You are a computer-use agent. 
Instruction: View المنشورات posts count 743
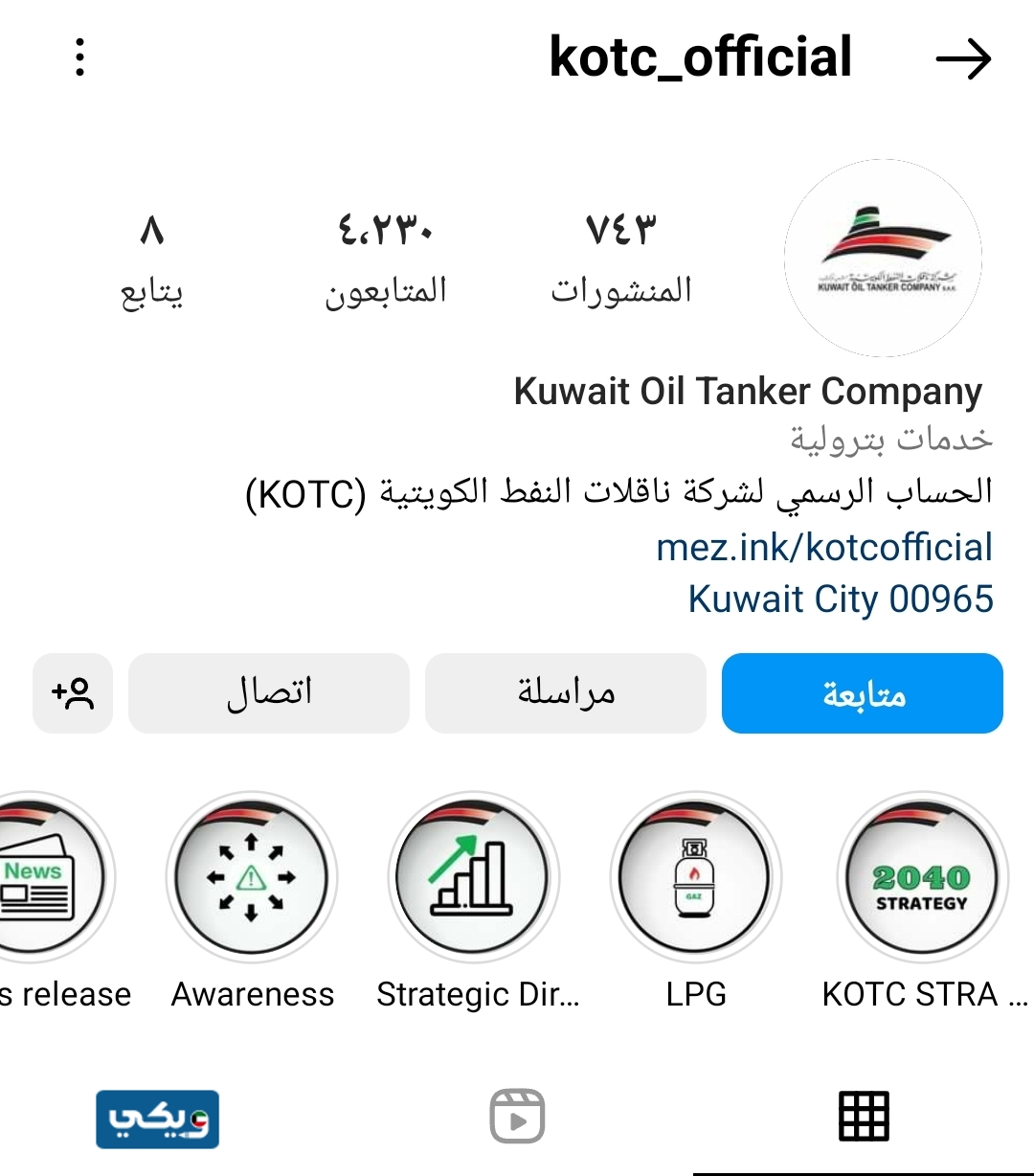tap(620, 259)
